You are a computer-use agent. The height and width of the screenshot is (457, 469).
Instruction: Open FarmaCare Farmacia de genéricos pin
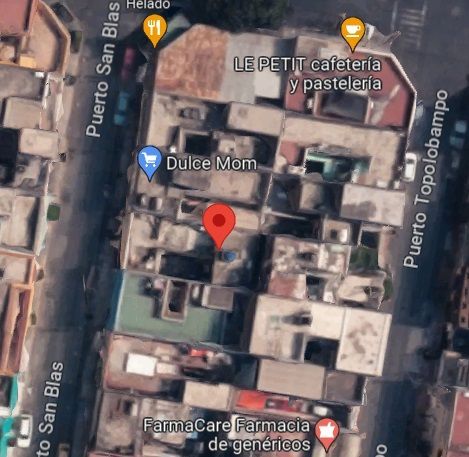pos(327,434)
